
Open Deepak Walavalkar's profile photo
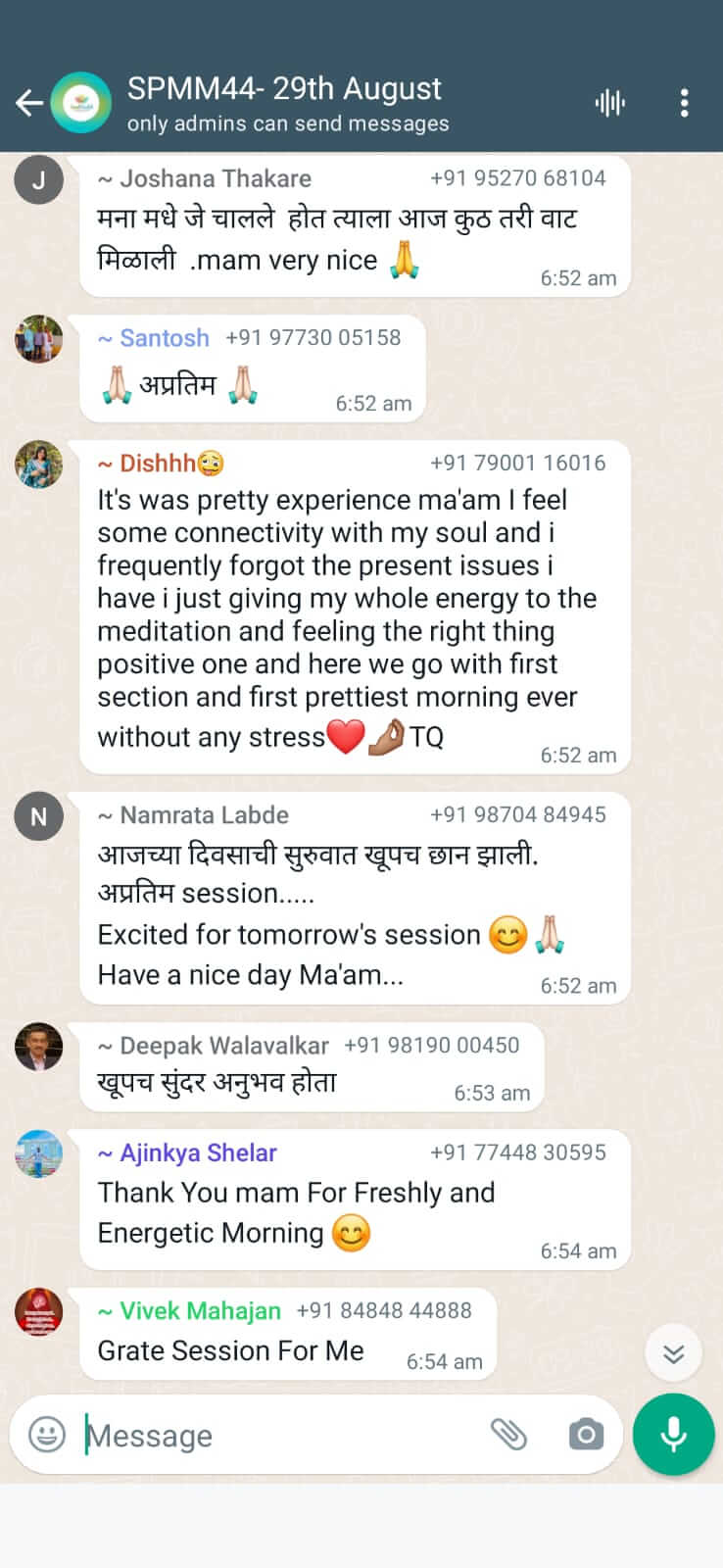pyautogui.click(x=39, y=1047)
